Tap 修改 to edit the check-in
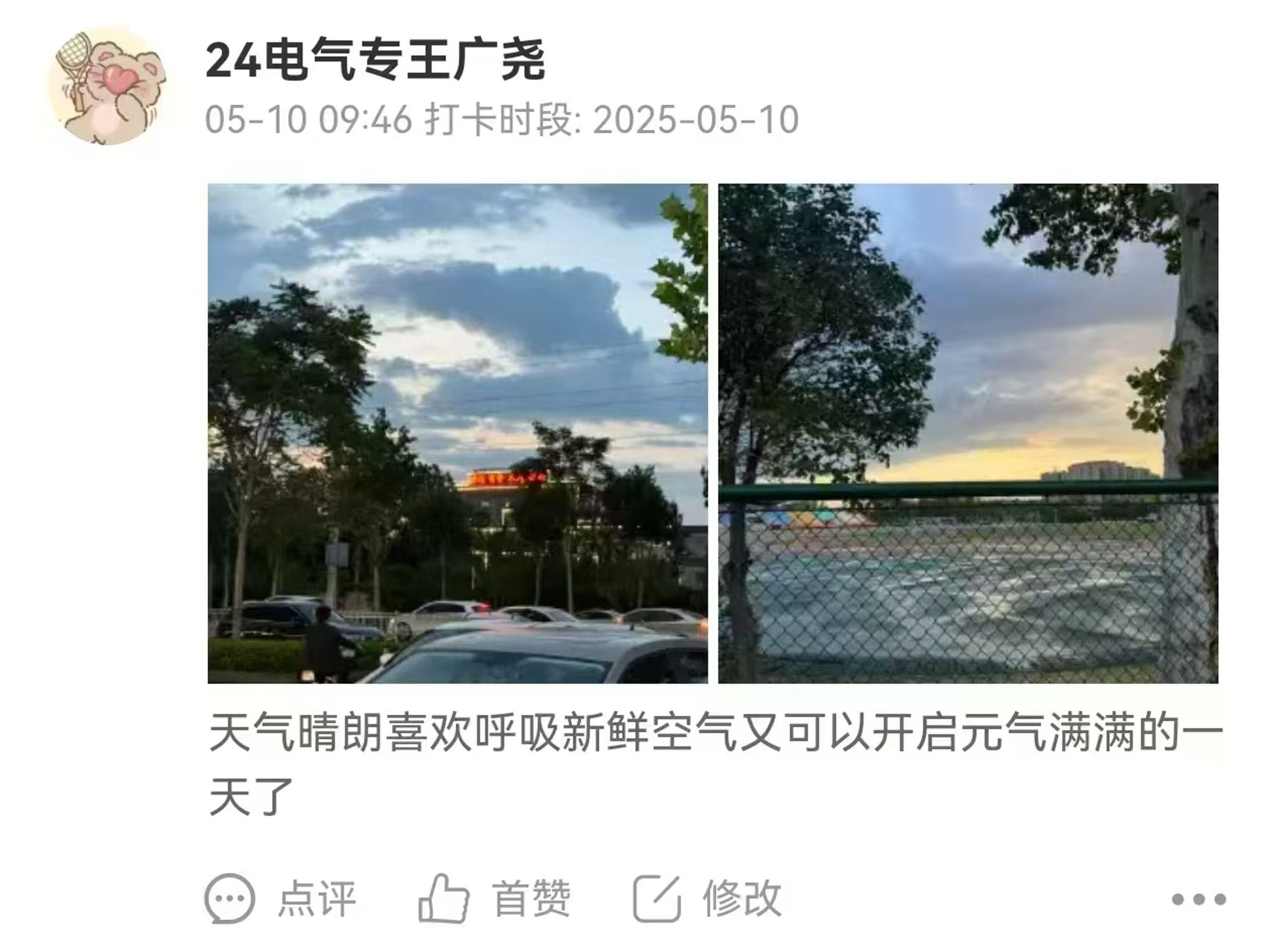The height and width of the screenshot is (952, 1271). point(707,898)
